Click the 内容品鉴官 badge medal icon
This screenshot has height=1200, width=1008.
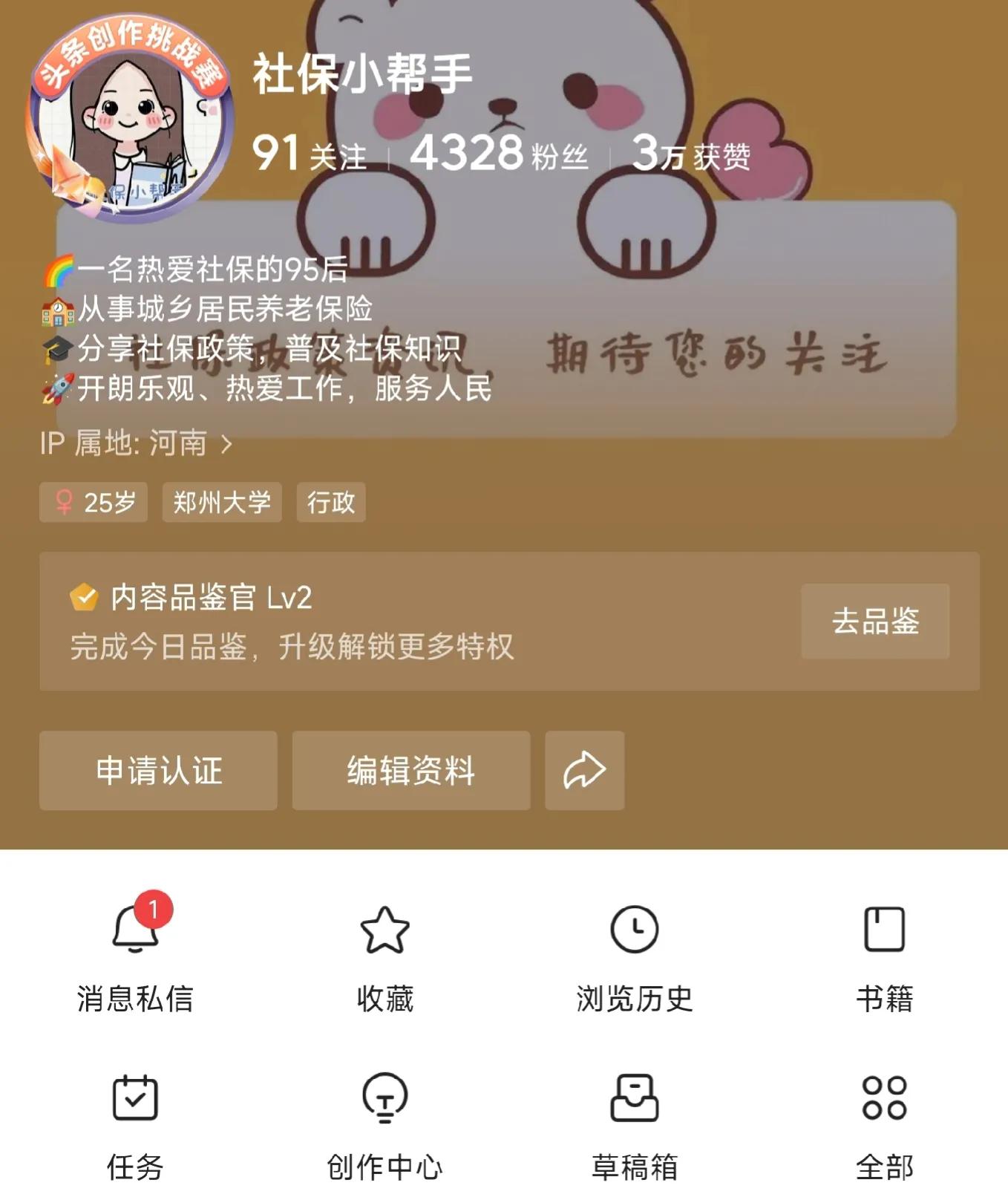pos(83,596)
